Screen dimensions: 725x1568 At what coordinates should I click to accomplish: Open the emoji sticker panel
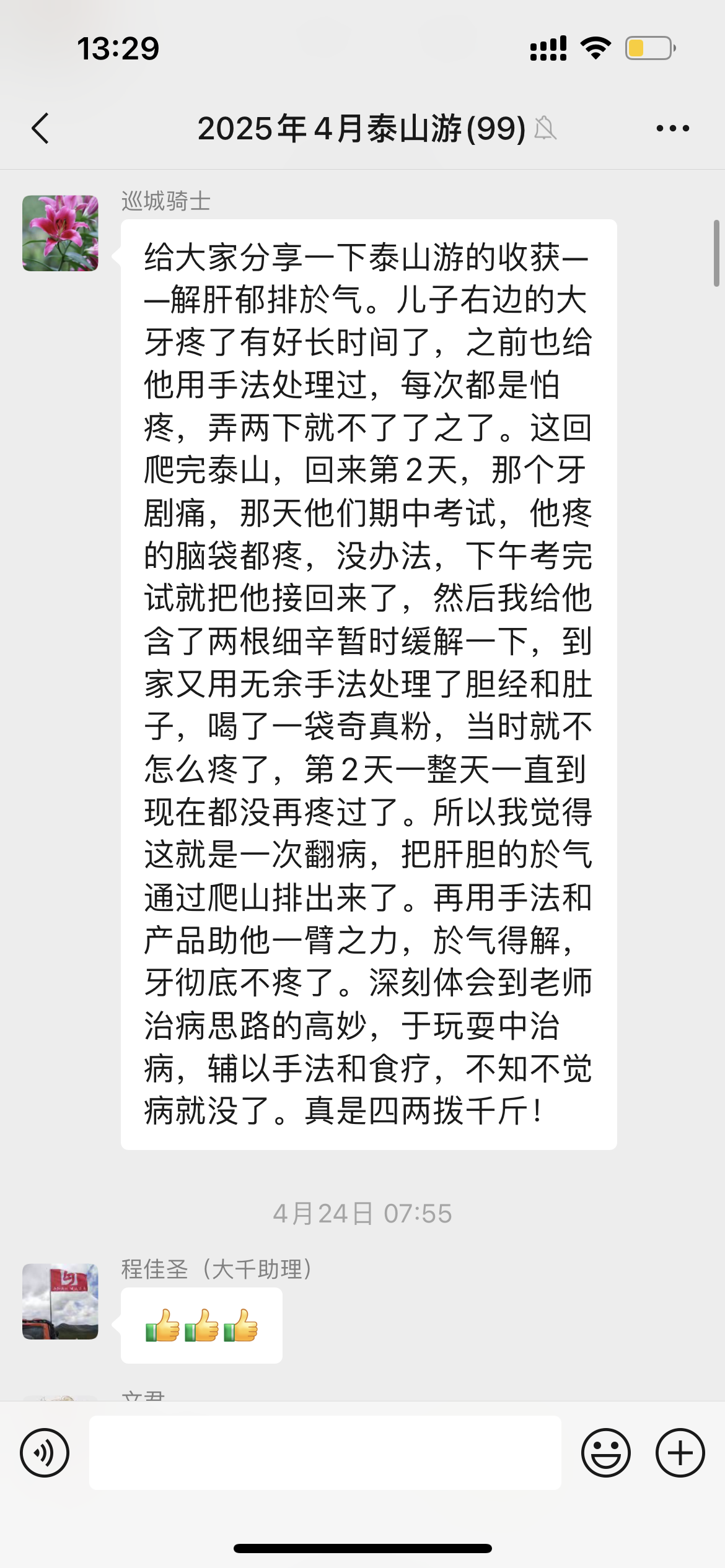tap(606, 1453)
